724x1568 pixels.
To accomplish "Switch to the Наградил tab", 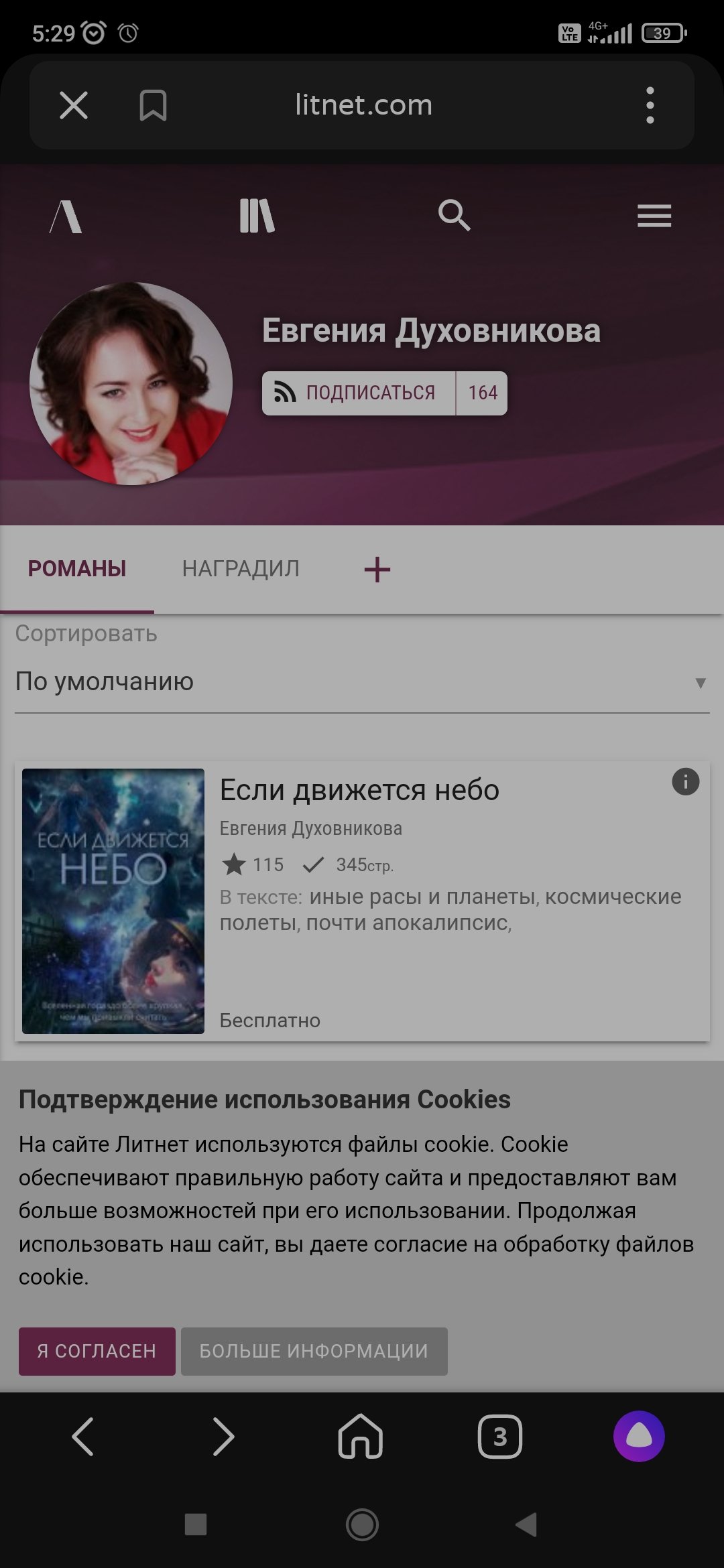I will click(241, 569).
